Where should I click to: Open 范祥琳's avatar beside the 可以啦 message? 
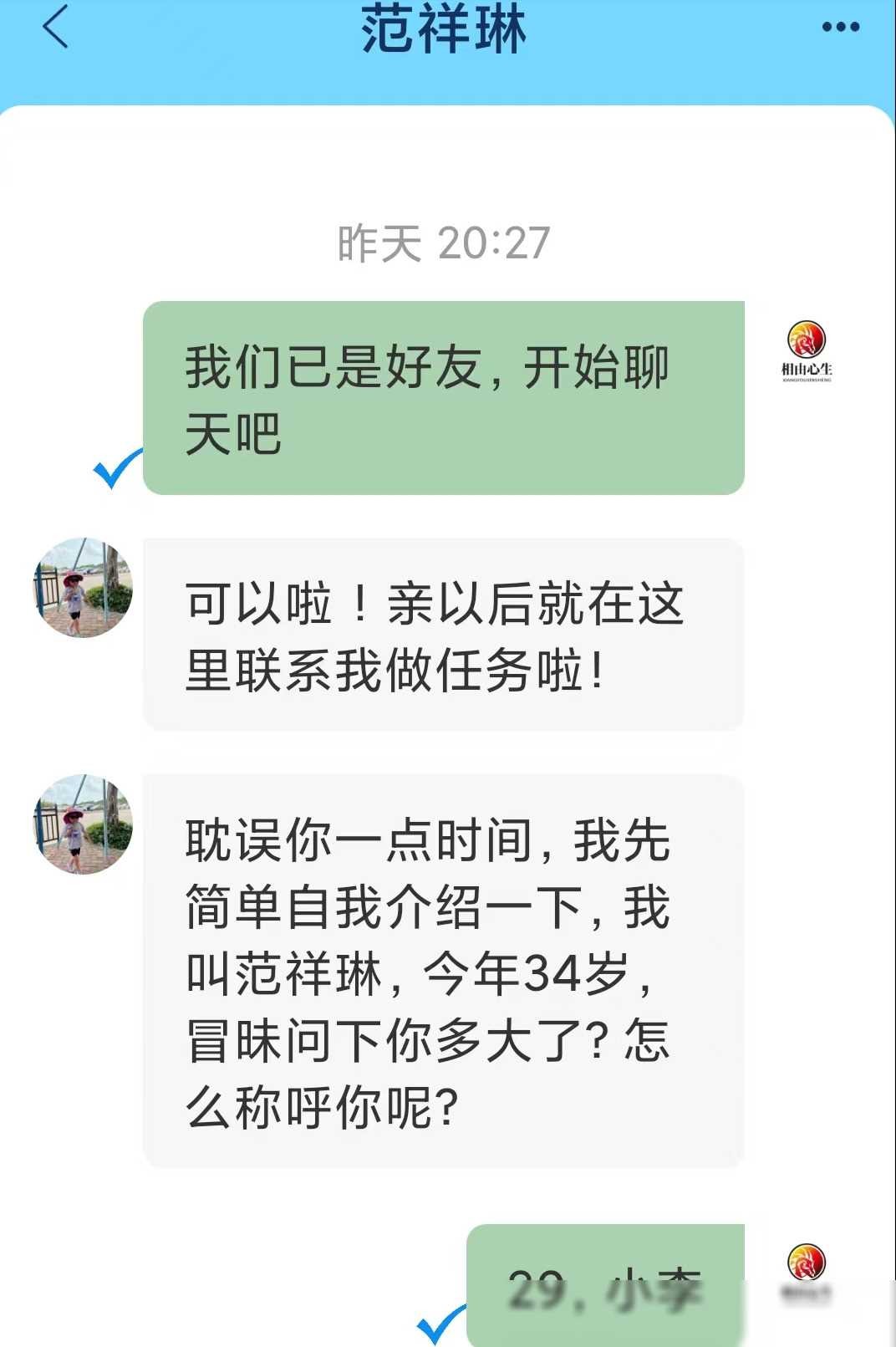click(x=83, y=588)
